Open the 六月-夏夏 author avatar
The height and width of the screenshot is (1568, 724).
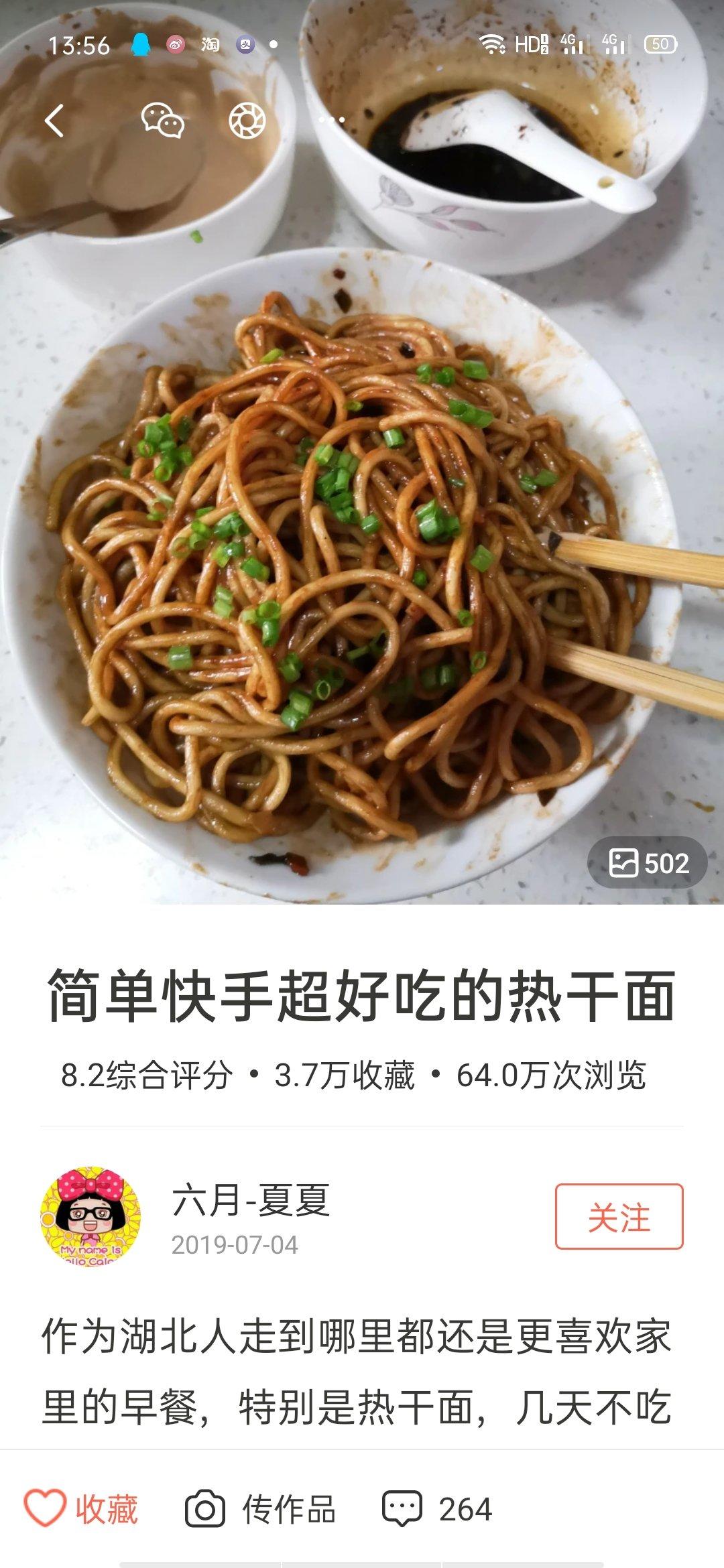tap(90, 1216)
